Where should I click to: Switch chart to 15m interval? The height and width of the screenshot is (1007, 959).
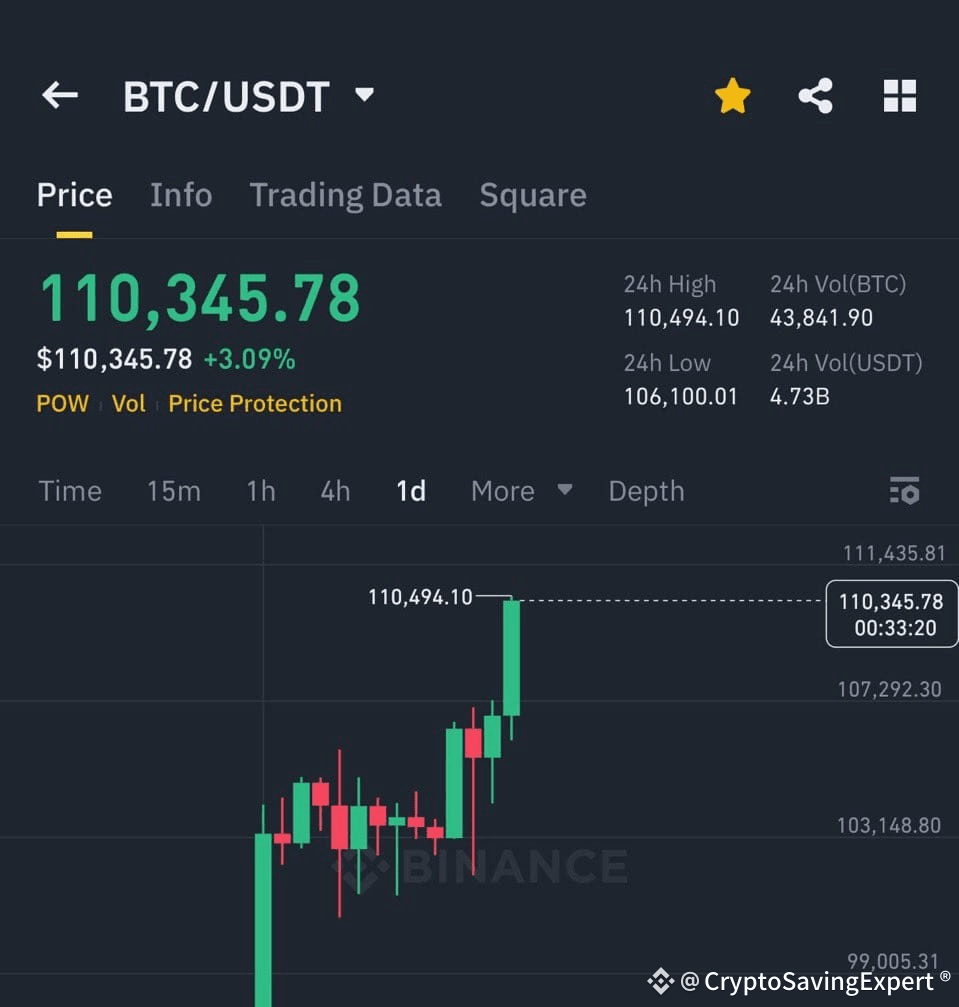[173, 491]
